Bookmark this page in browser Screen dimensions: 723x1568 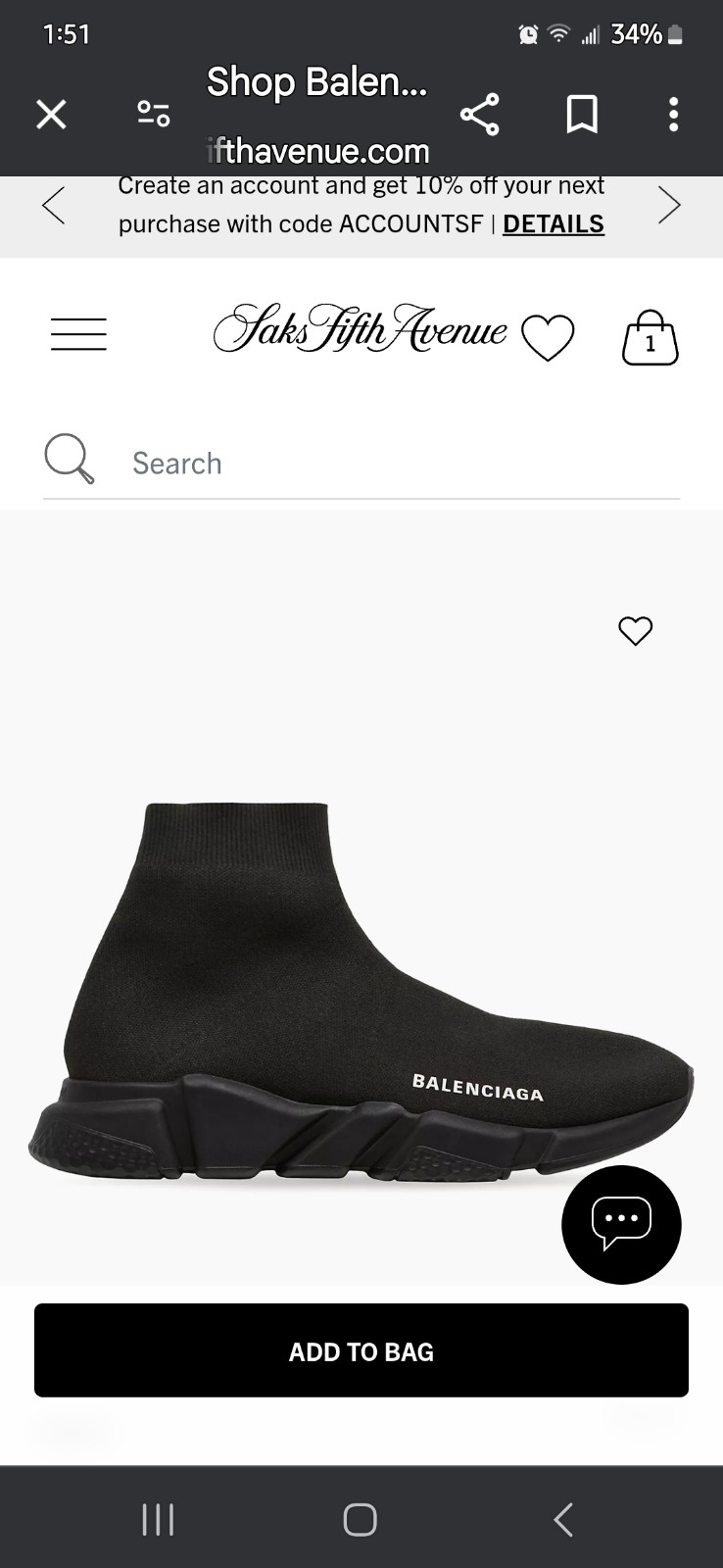(582, 115)
